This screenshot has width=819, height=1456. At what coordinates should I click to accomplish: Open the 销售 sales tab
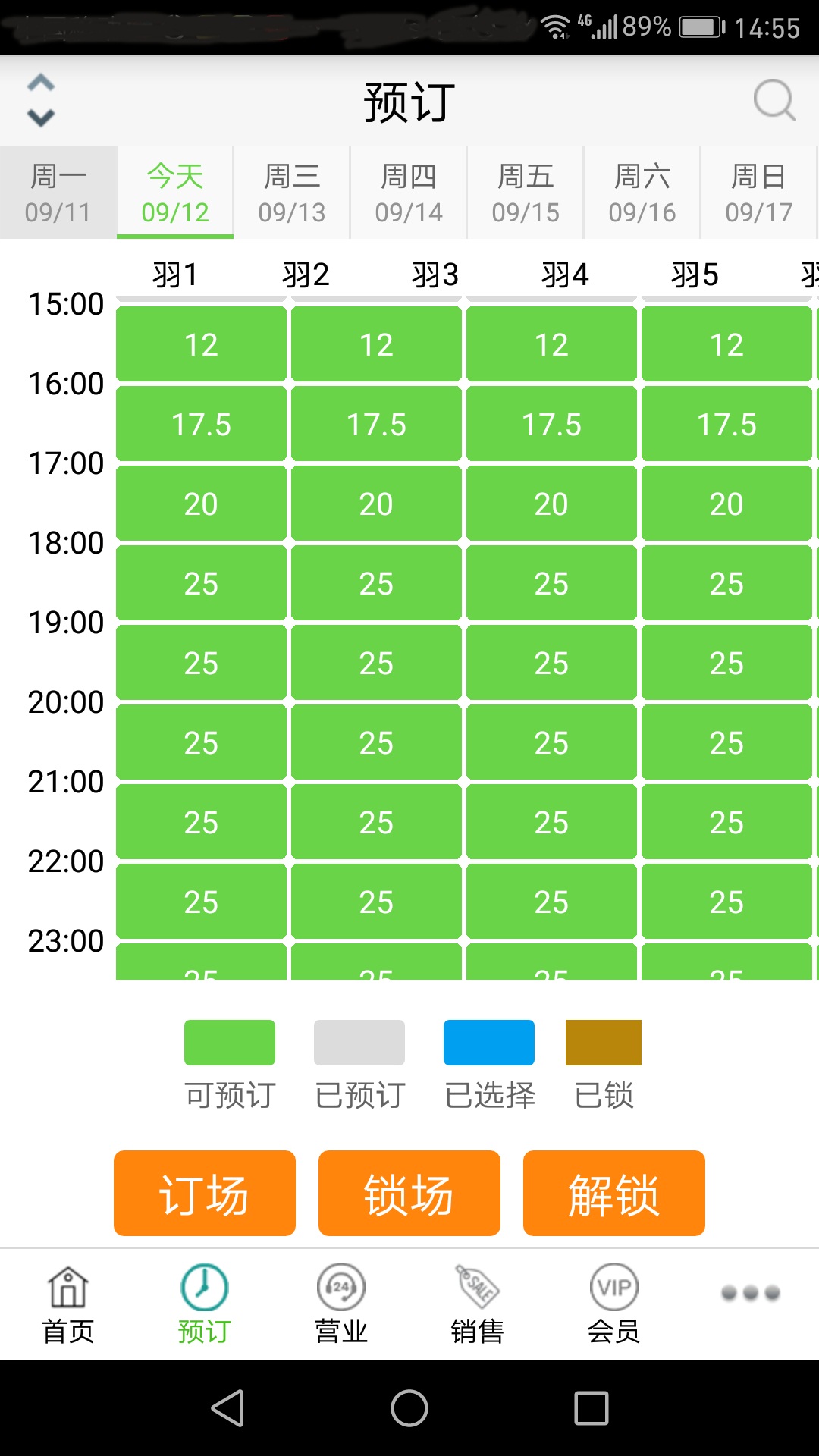pyautogui.click(x=478, y=1304)
